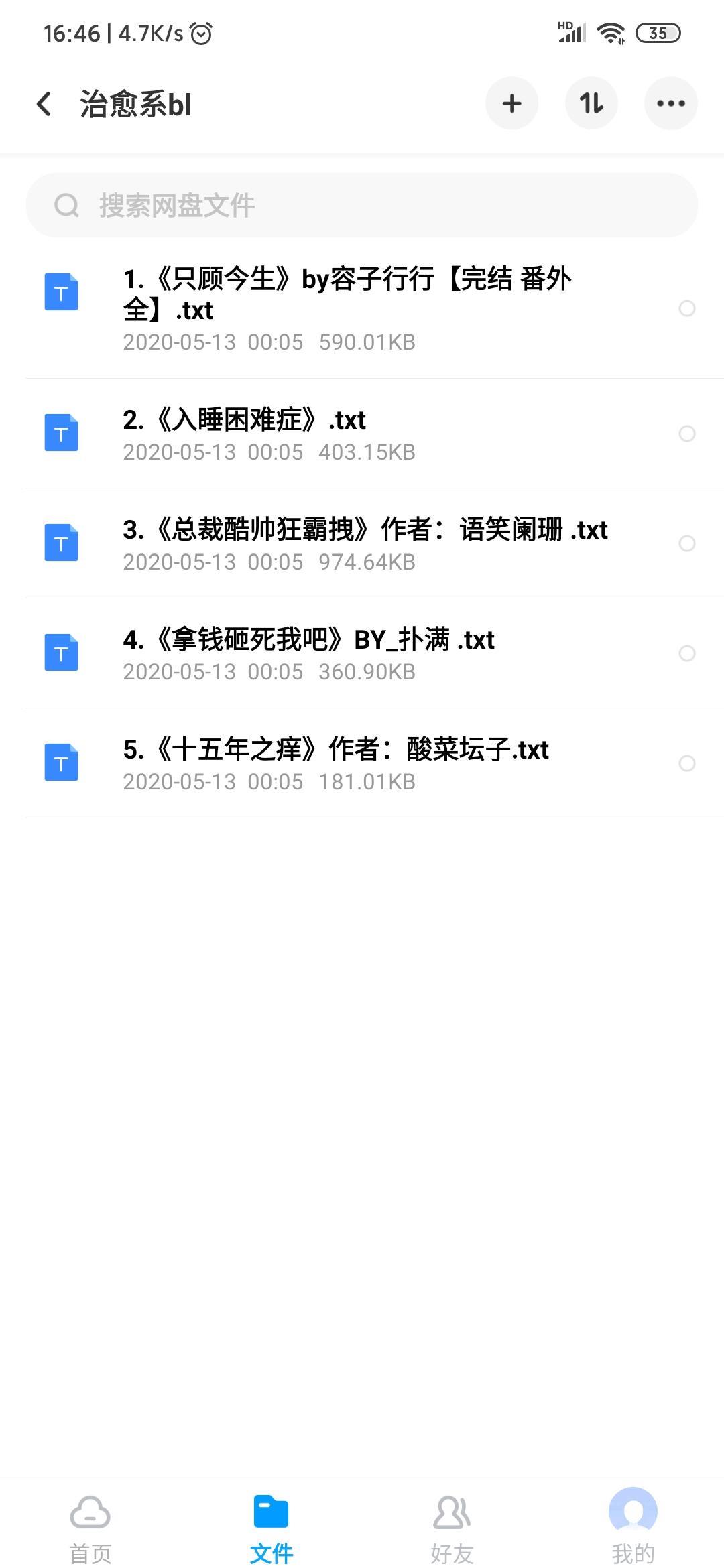
Task: Switch to the 我的 tab
Action: (633, 1526)
